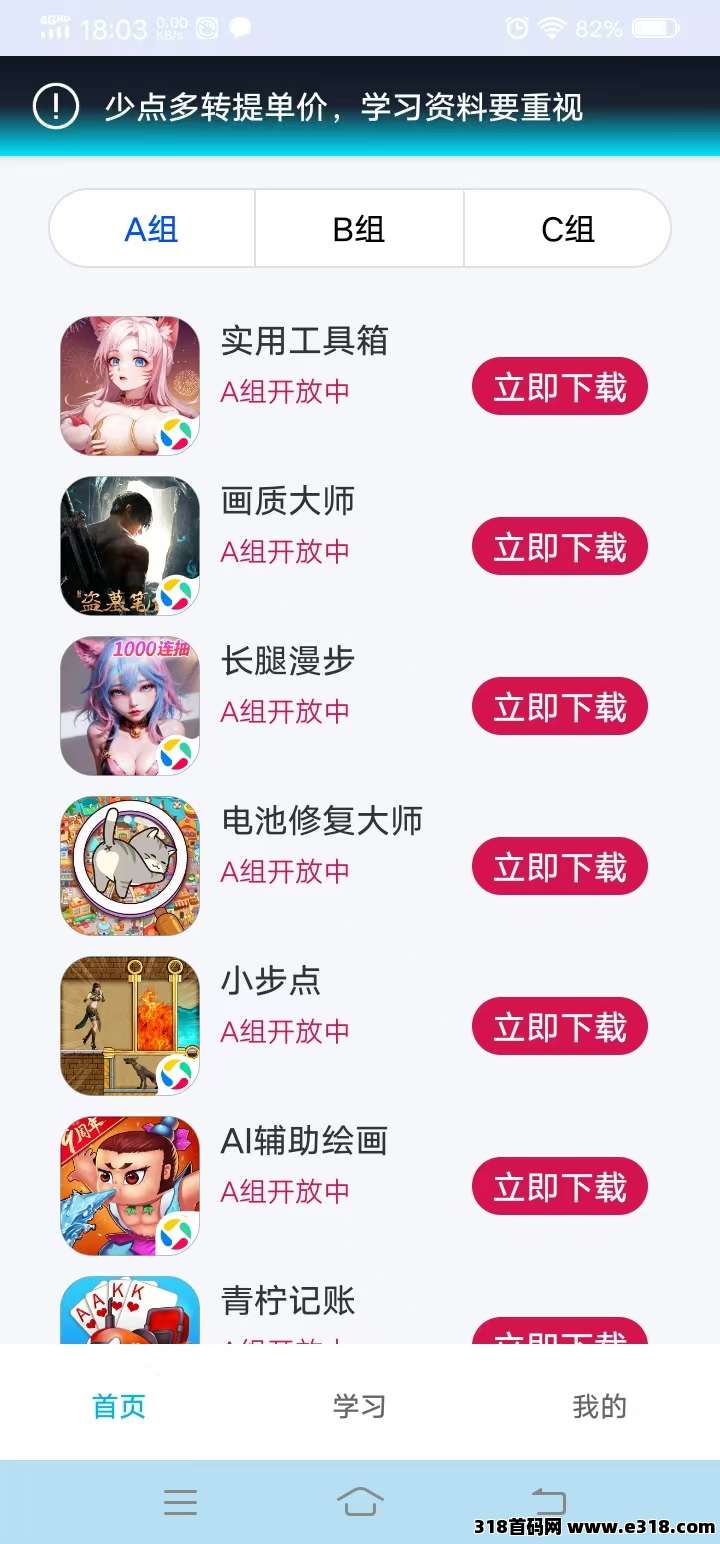
Task: Open the 实用工具箱 app icon
Action: pyautogui.click(x=129, y=384)
